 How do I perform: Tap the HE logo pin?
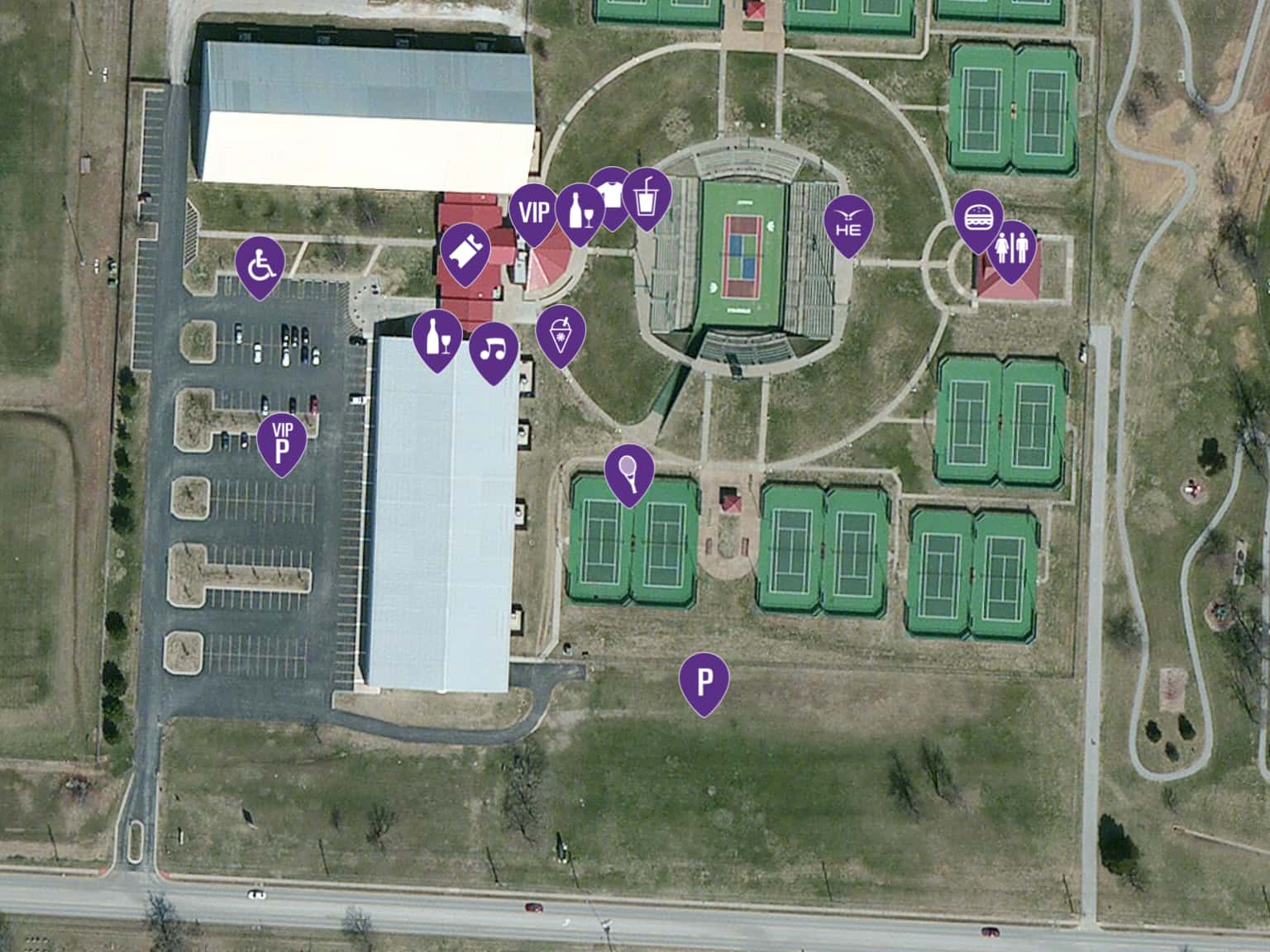click(x=848, y=223)
